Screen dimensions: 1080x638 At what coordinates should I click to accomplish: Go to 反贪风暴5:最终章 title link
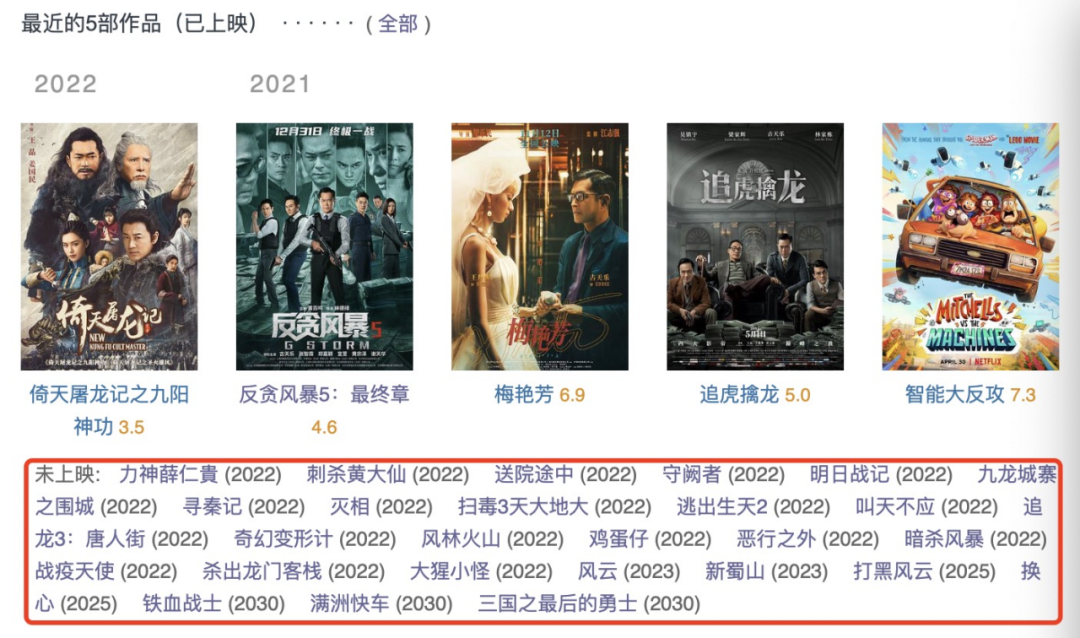(x=324, y=394)
